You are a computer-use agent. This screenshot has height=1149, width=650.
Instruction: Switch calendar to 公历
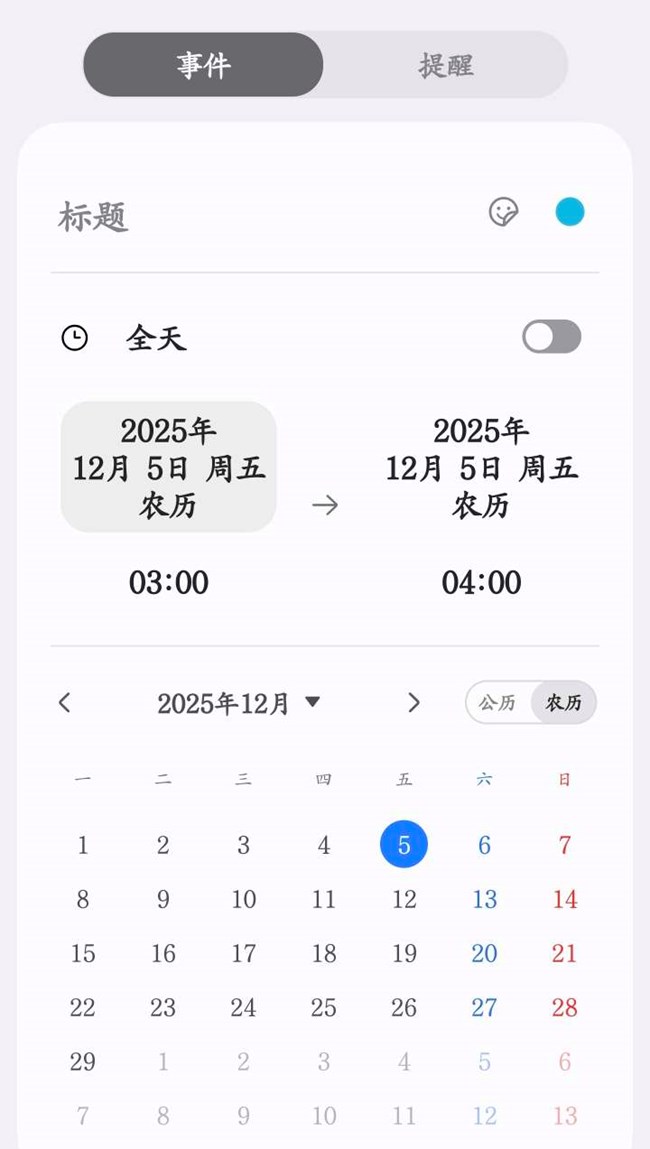(498, 703)
